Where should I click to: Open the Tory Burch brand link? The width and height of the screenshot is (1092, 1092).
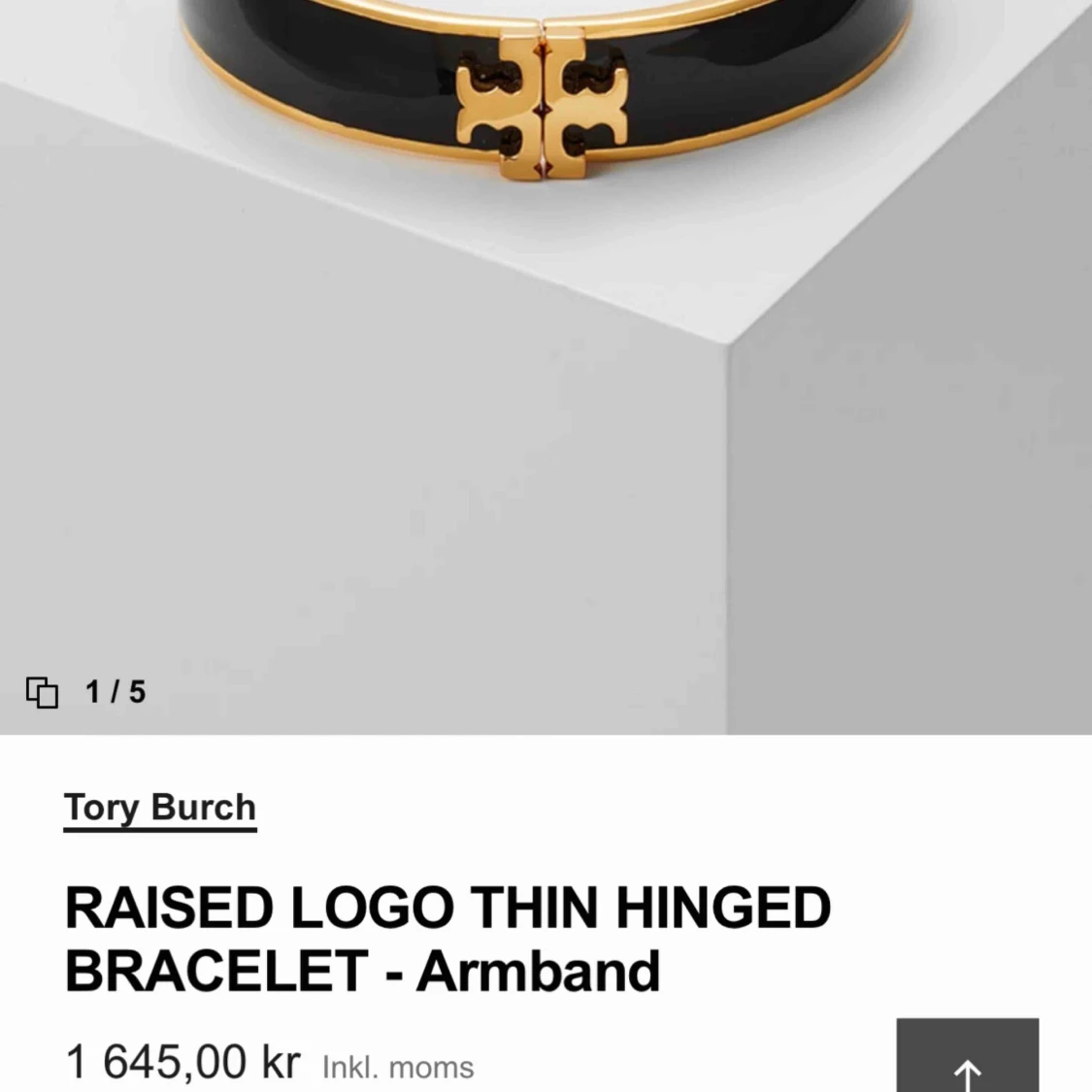pyautogui.click(x=160, y=808)
